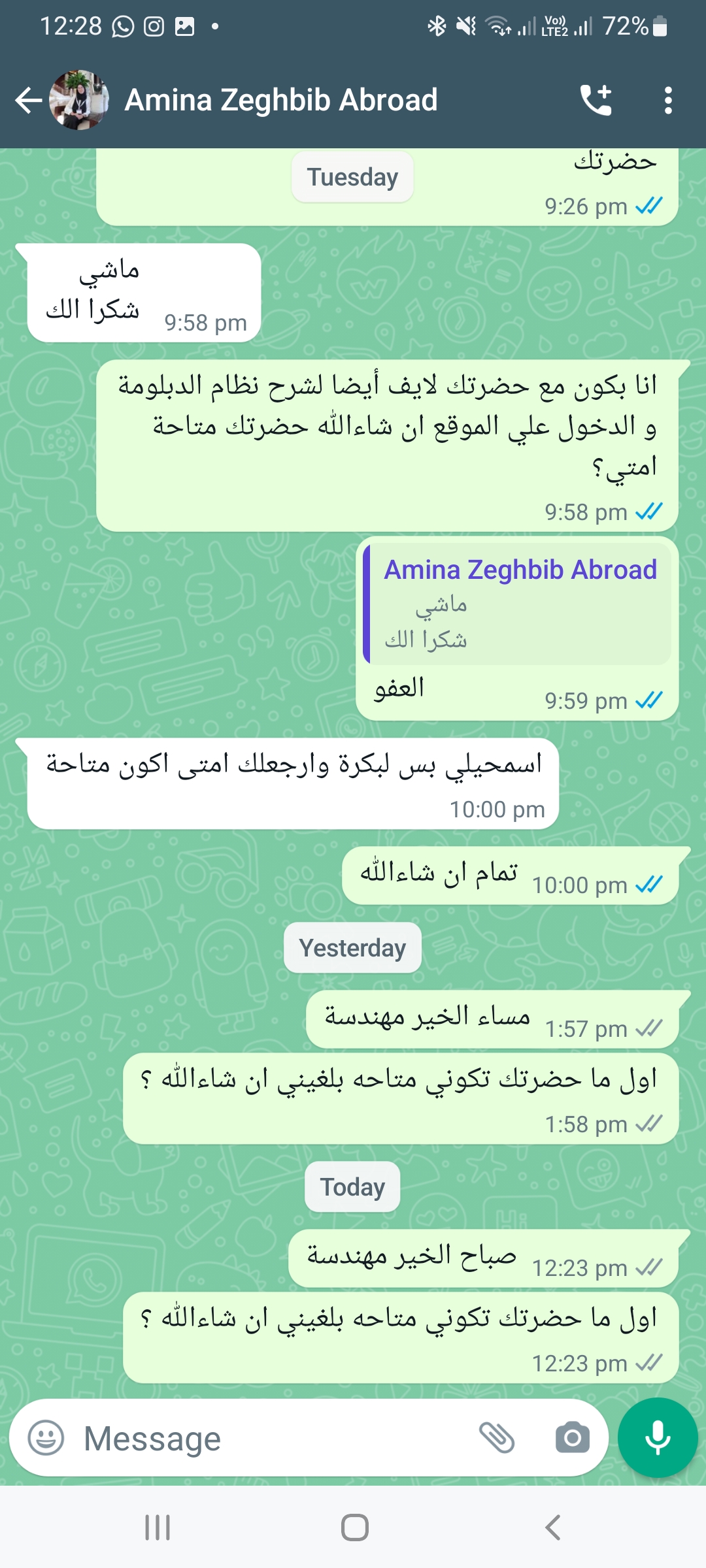Viewport: 706px width, 1568px height.
Task: Go to the home screen
Action: (354, 1527)
